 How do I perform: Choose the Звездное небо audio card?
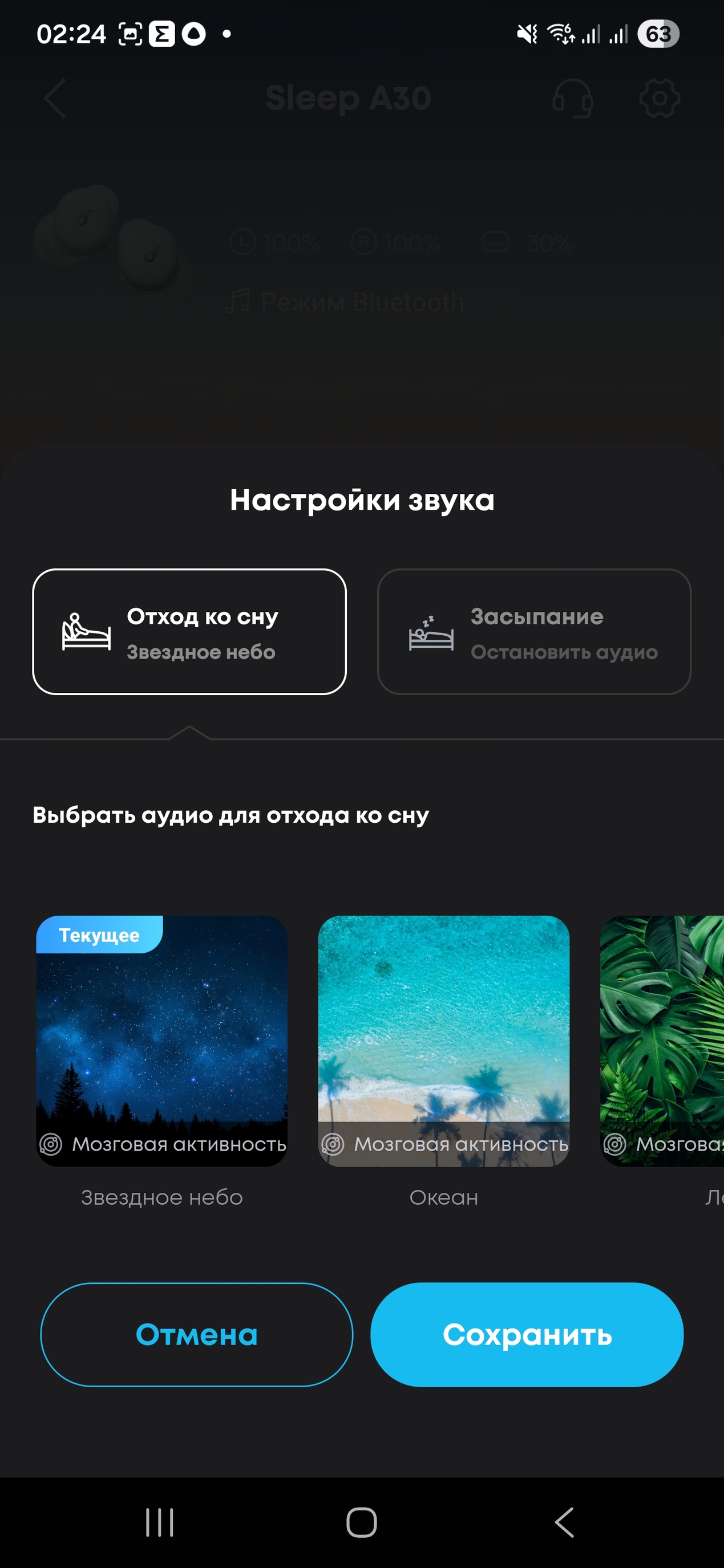click(162, 1041)
